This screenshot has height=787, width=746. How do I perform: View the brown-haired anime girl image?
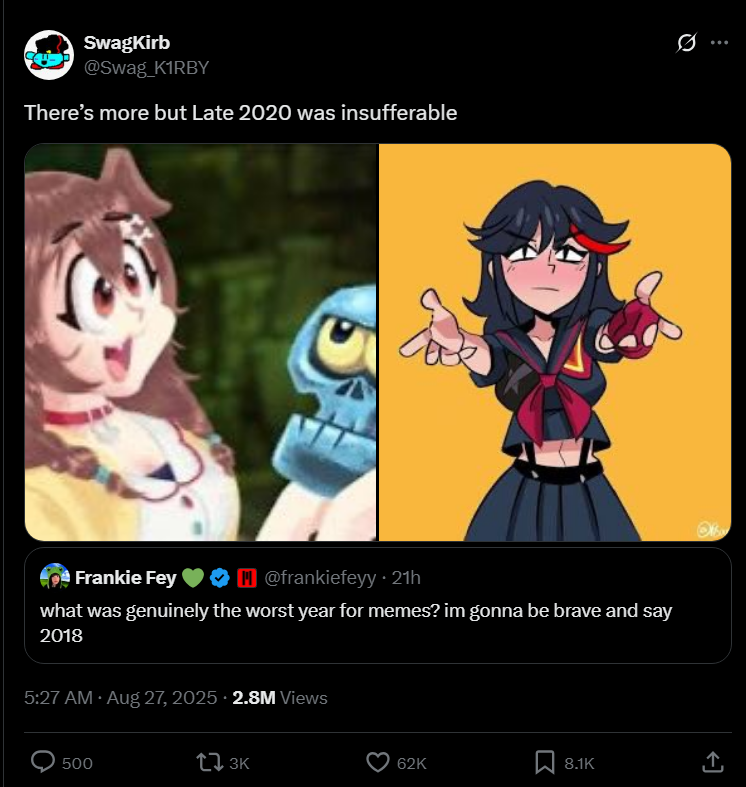pyautogui.click(x=200, y=342)
